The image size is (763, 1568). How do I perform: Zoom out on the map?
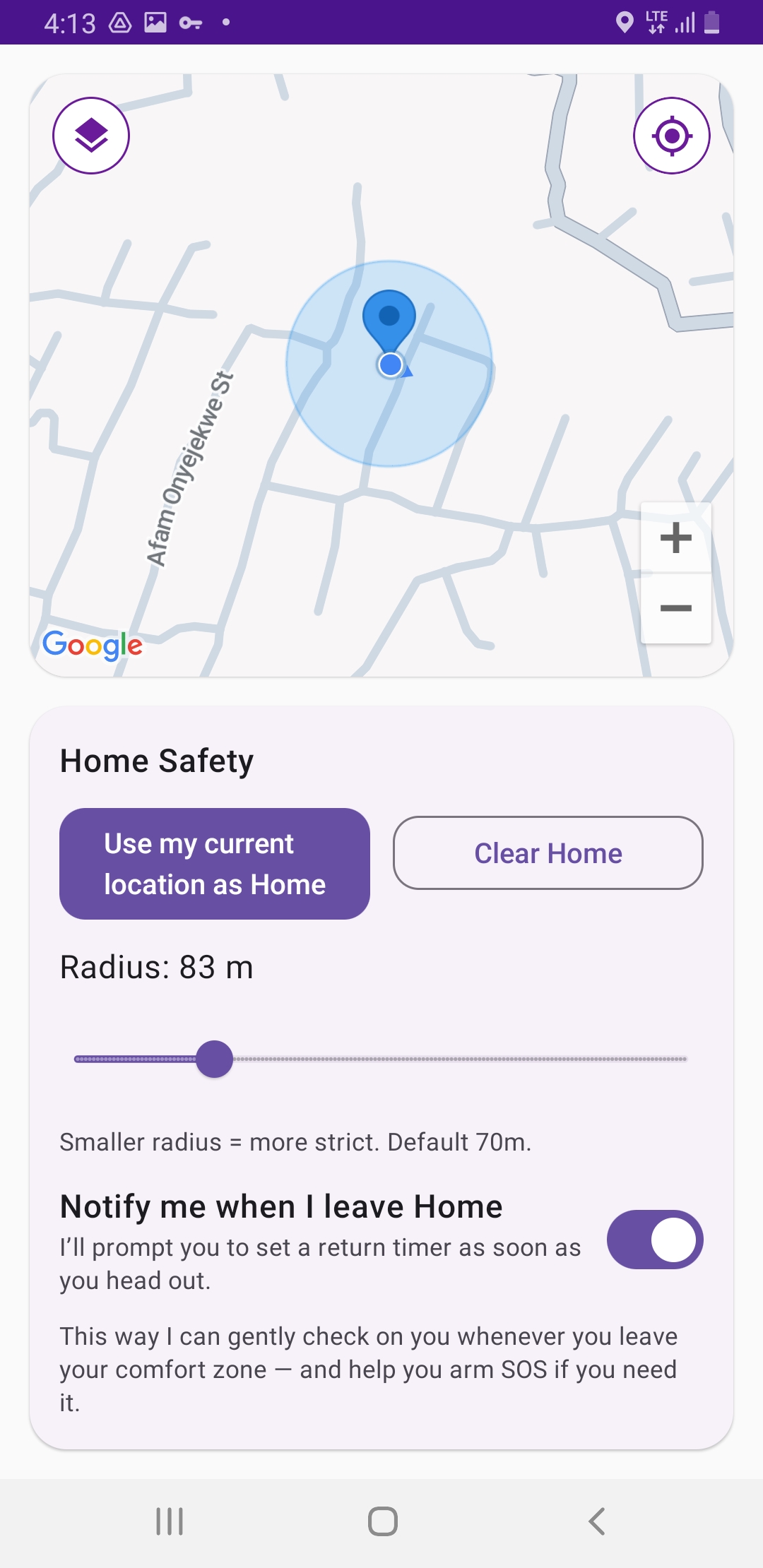coord(675,608)
